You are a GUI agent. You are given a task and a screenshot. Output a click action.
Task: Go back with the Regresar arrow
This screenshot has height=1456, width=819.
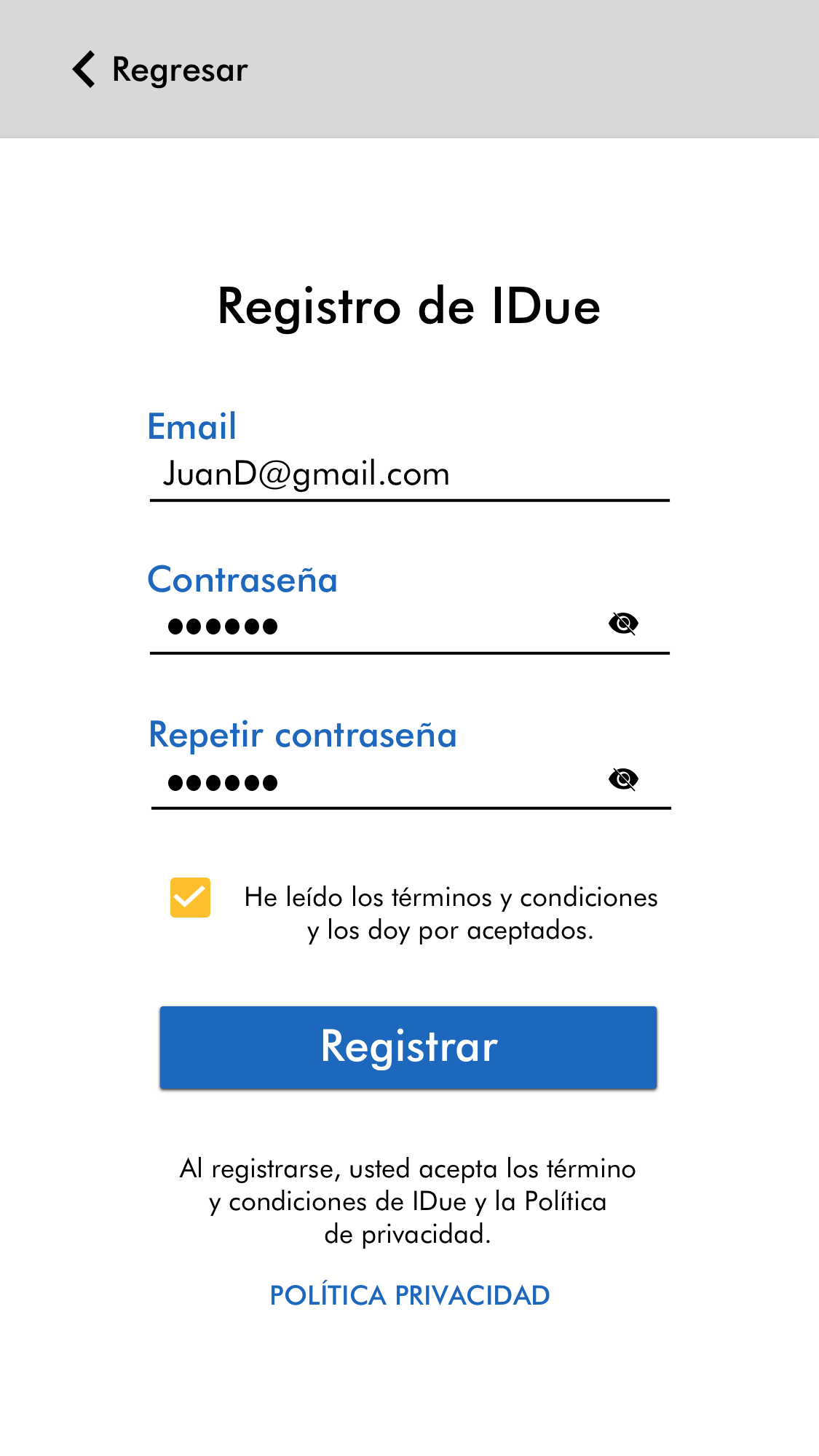(84, 70)
